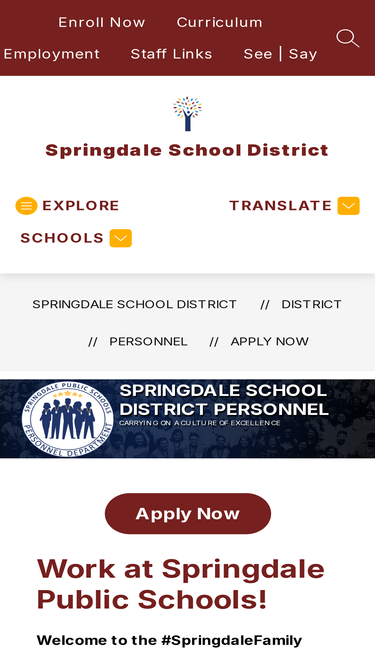The width and height of the screenshot is (375, 667).
Task: Tap the Springdale School District site title
Action: tap(187, 151)
